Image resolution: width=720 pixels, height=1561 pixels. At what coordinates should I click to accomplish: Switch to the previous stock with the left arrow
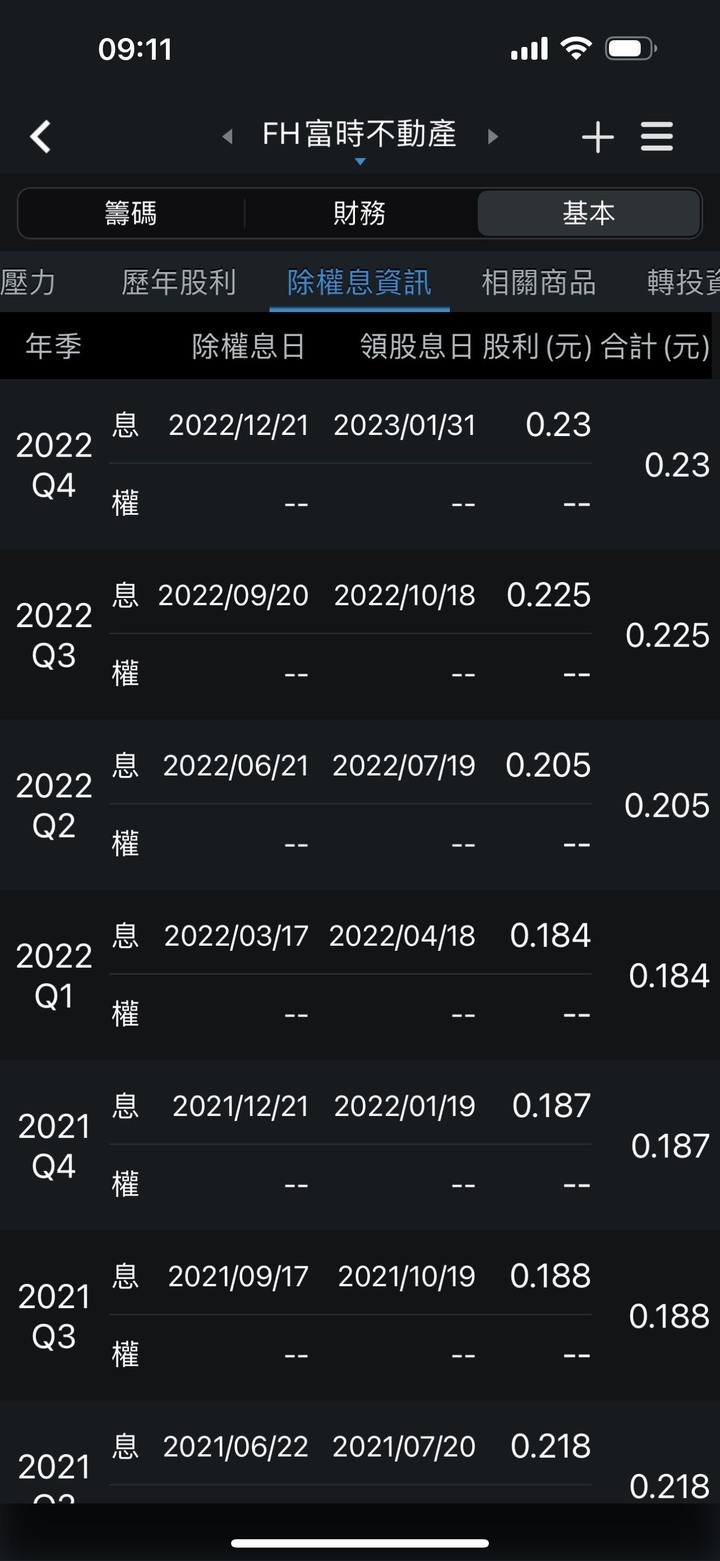[228, 137]
